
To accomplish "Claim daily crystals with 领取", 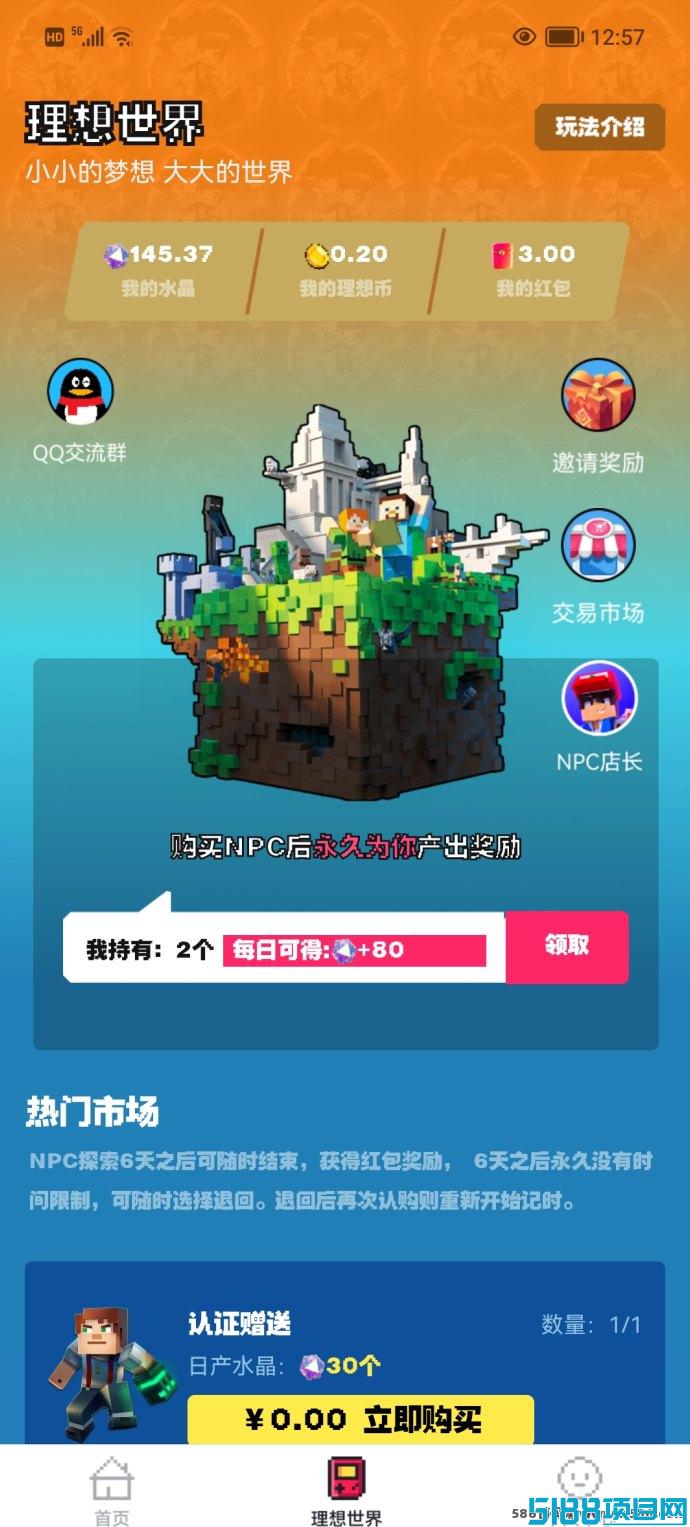I will click(x=567, y=947).
